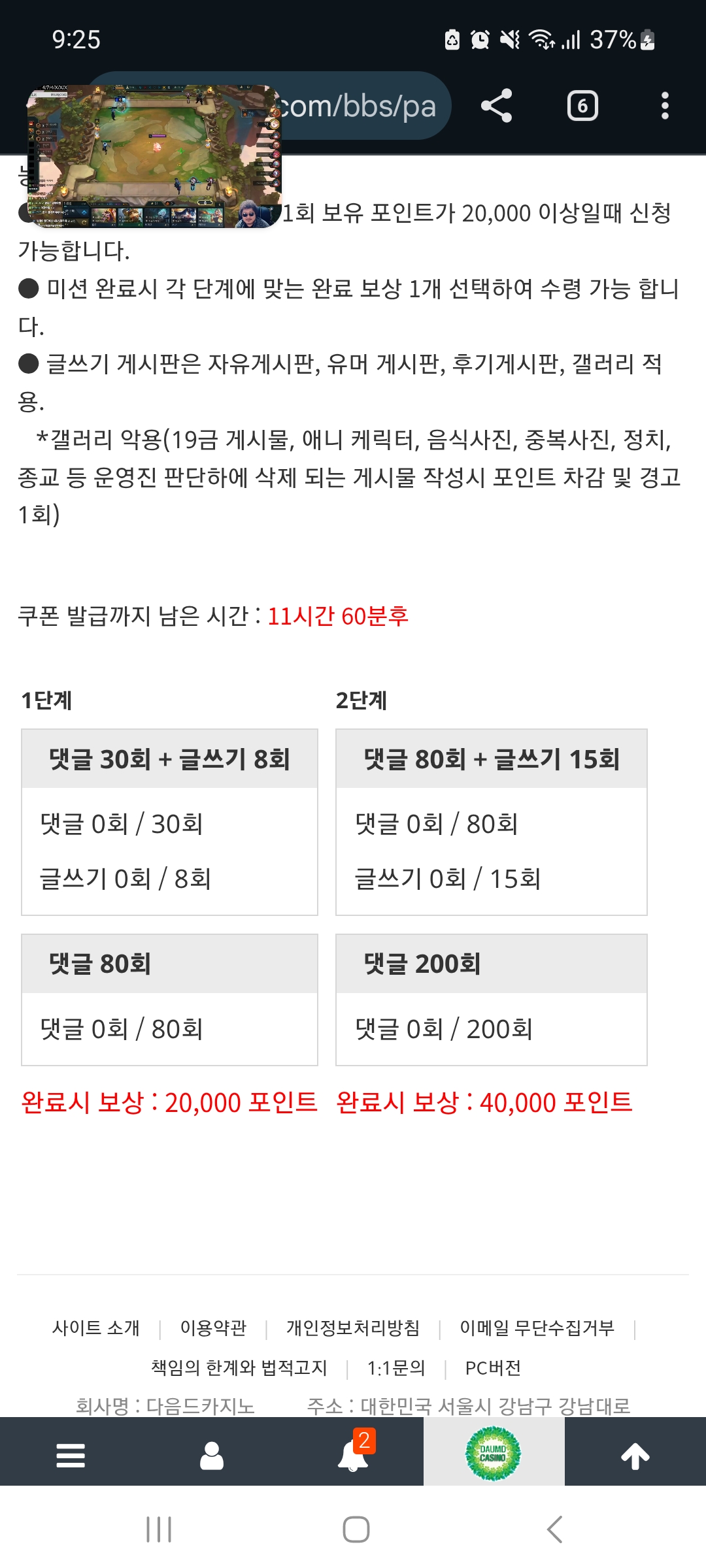
Task: Open the 이용약관 link
Action: (x=213, y=1328)
